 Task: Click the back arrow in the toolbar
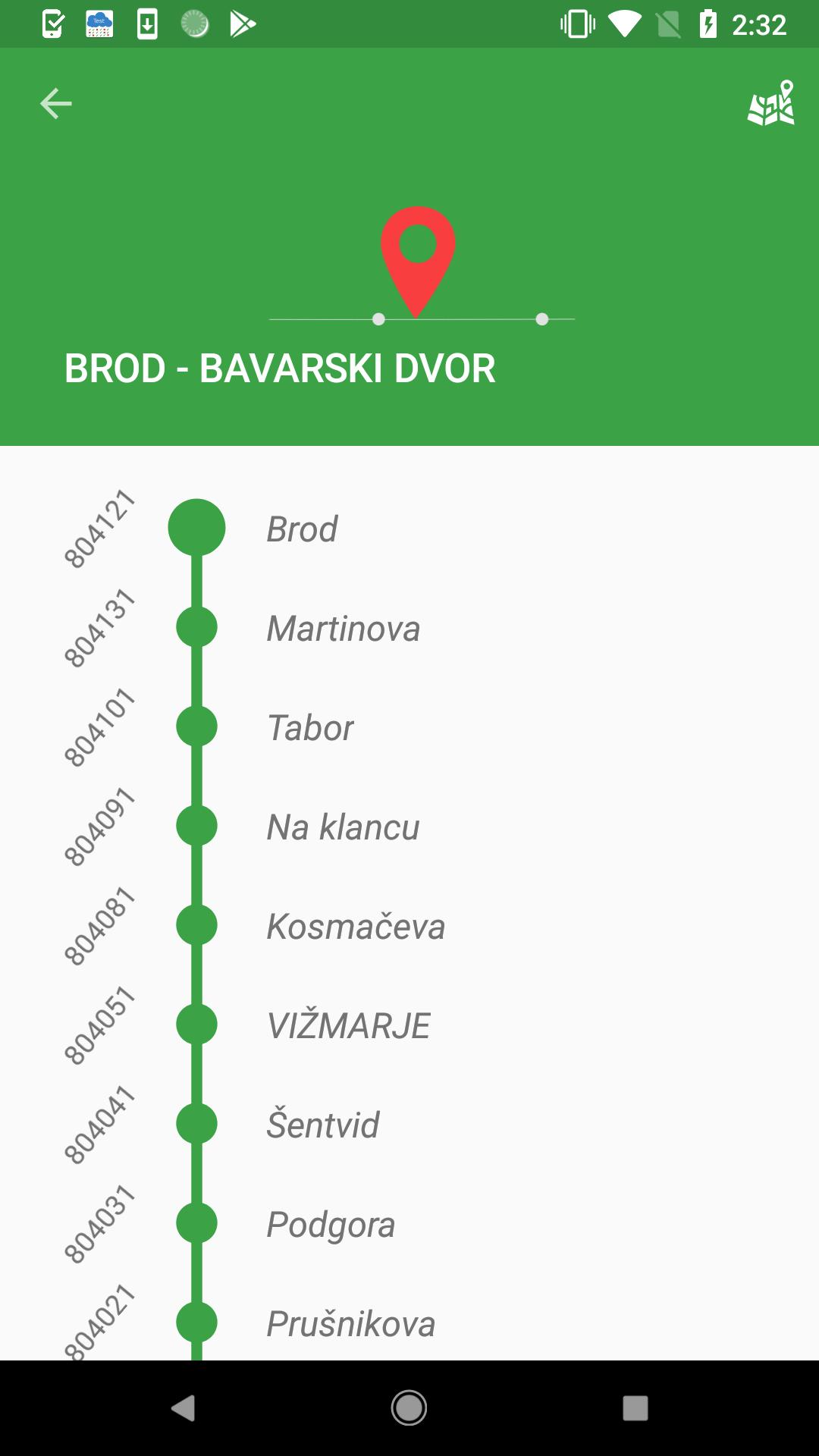[x=55, y=103]
